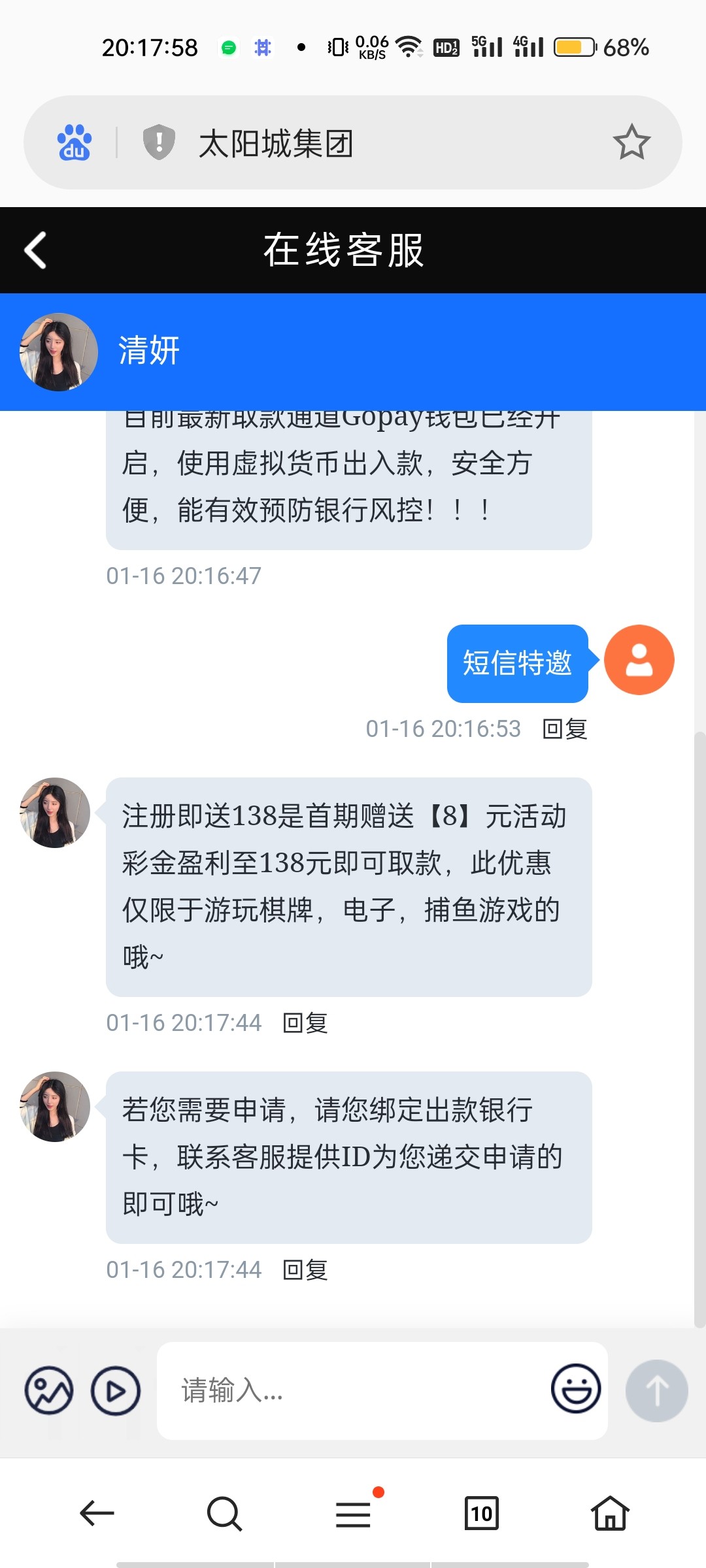Open the Baidu paw logo button
The height and width of the screenshot is (1568, 706).
pos(75,142)
